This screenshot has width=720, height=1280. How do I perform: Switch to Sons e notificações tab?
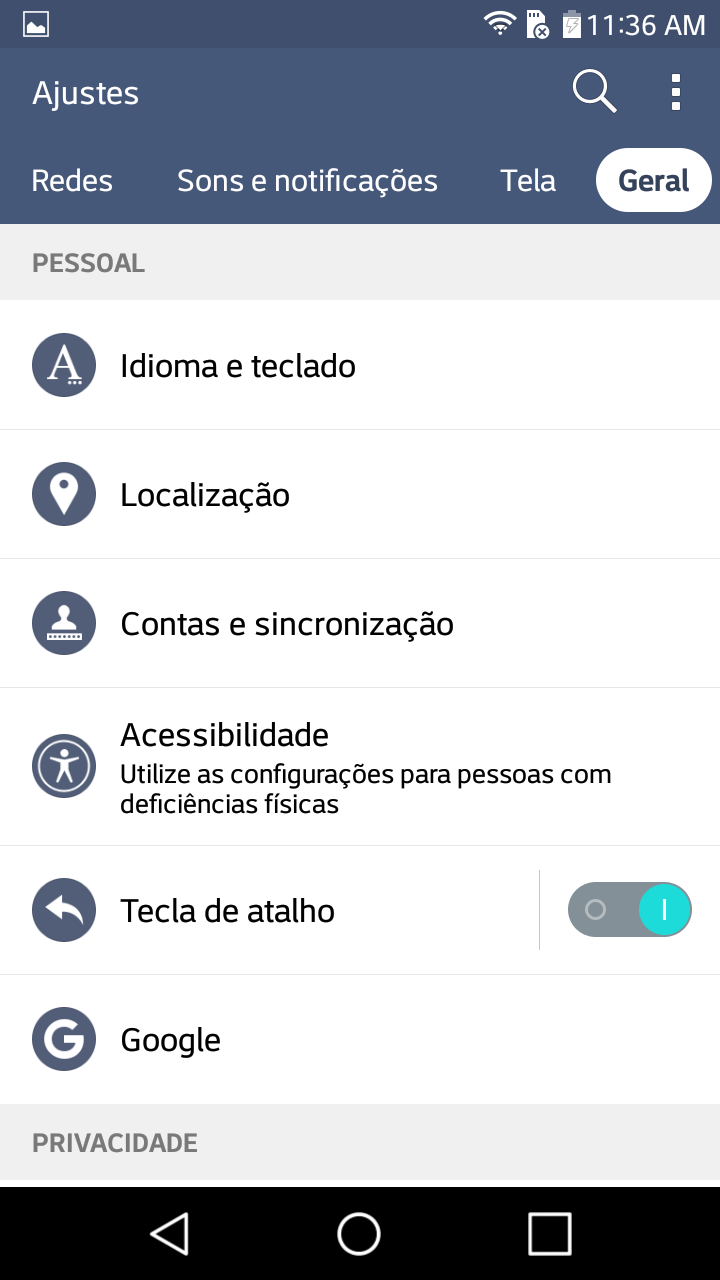pyautogui.click(x=307, y=181)
